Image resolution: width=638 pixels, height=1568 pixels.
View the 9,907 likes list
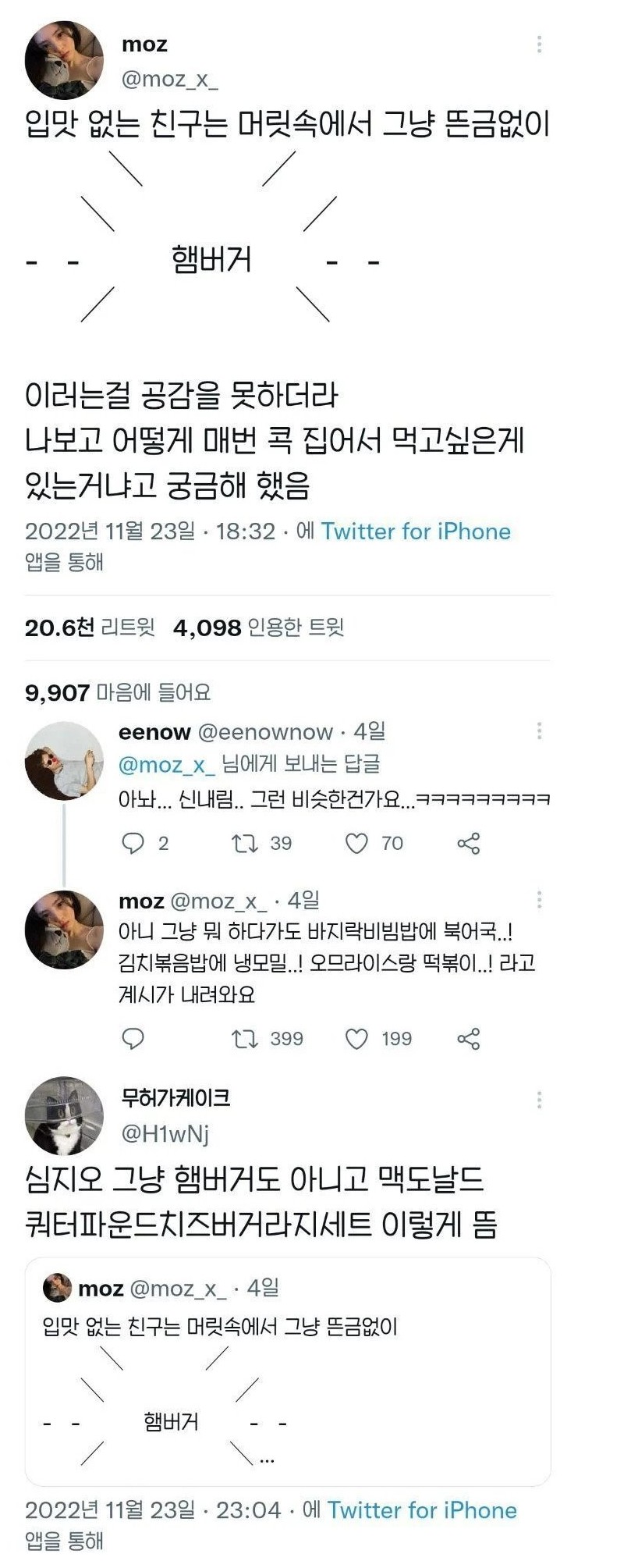point(118,692)
